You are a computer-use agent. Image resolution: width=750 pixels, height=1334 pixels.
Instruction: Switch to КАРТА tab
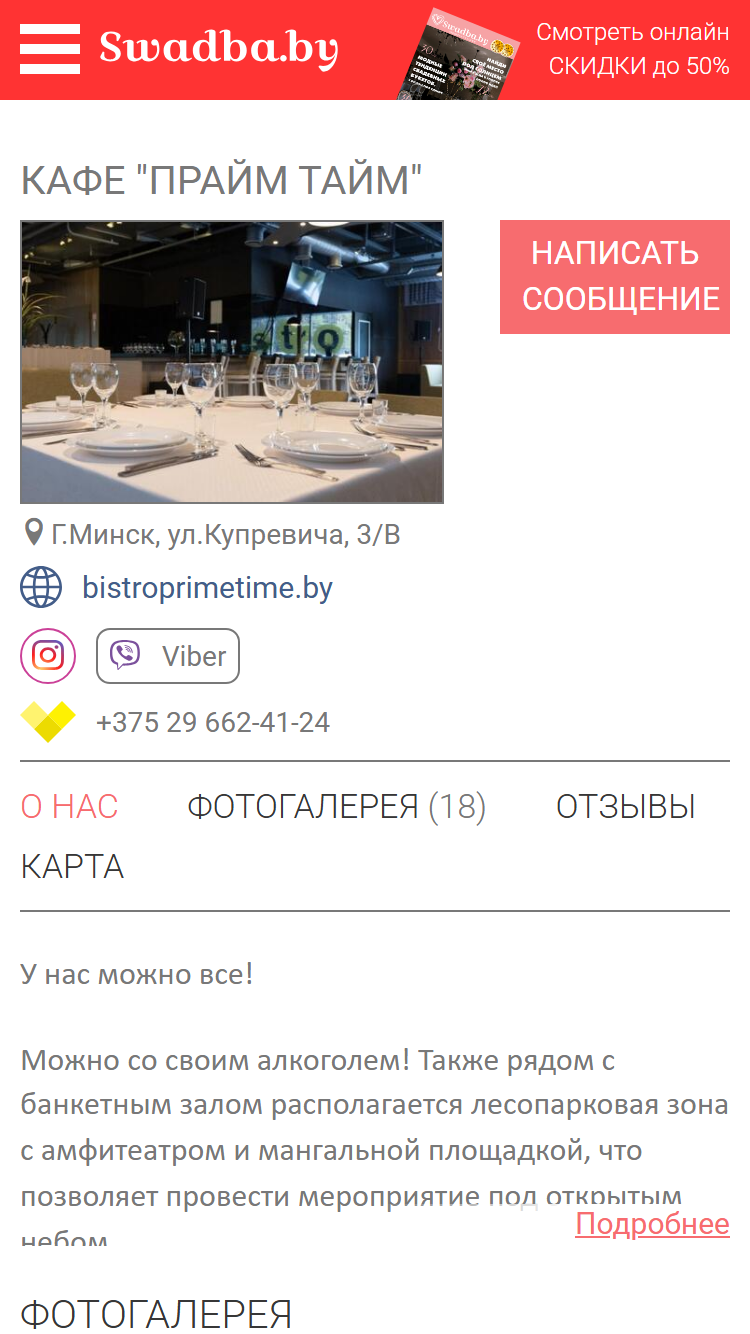72,867
